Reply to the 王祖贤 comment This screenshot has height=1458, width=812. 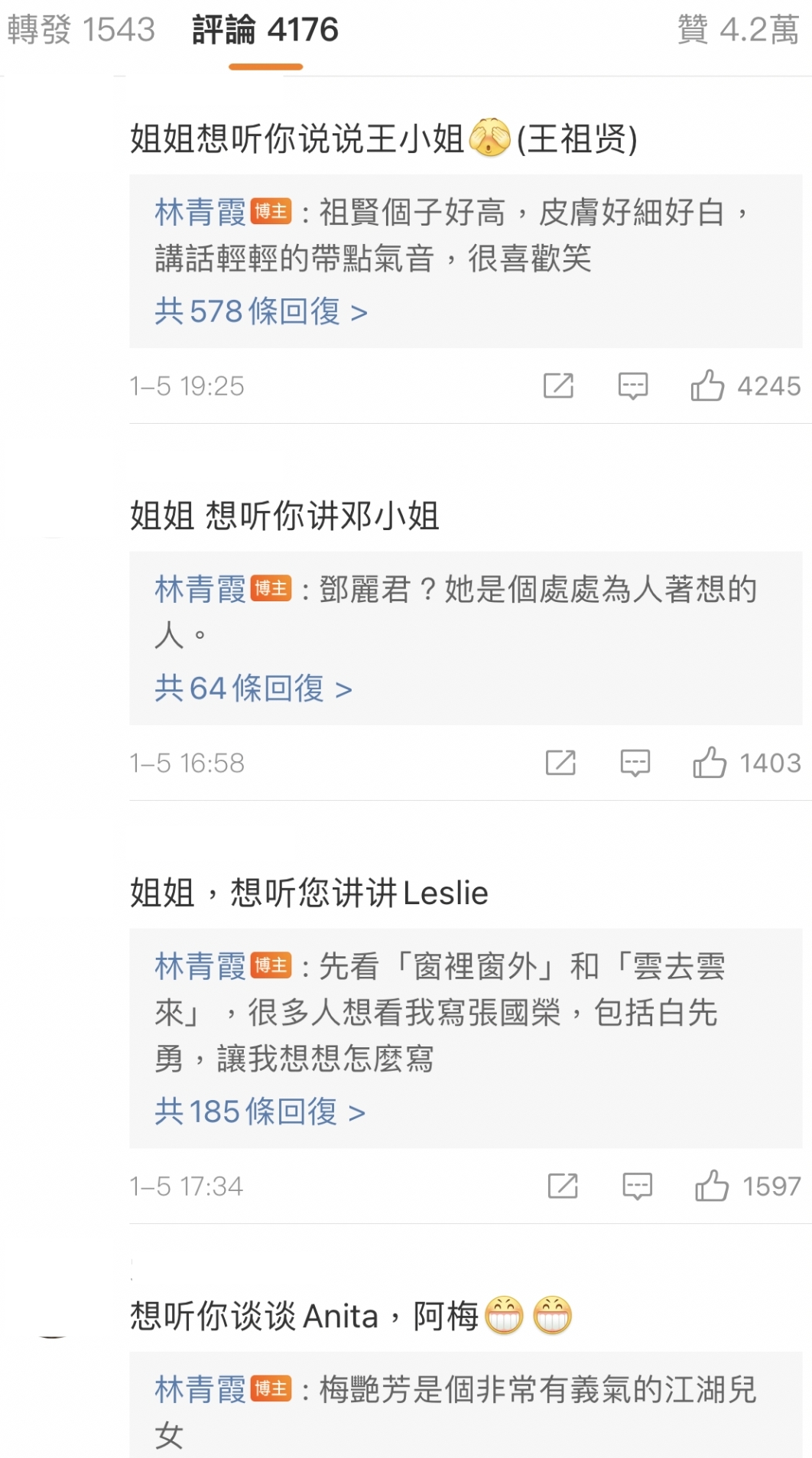[x=633, y=386]
